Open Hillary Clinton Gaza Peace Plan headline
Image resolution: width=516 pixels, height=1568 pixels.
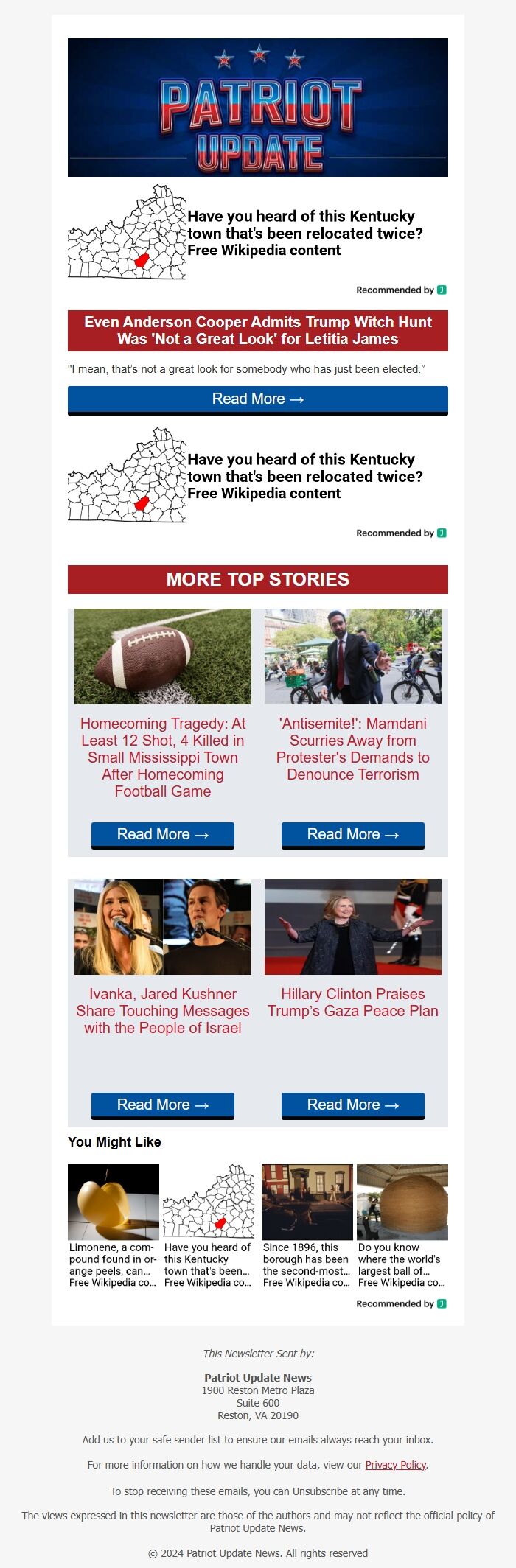[x=352, y=1002]
